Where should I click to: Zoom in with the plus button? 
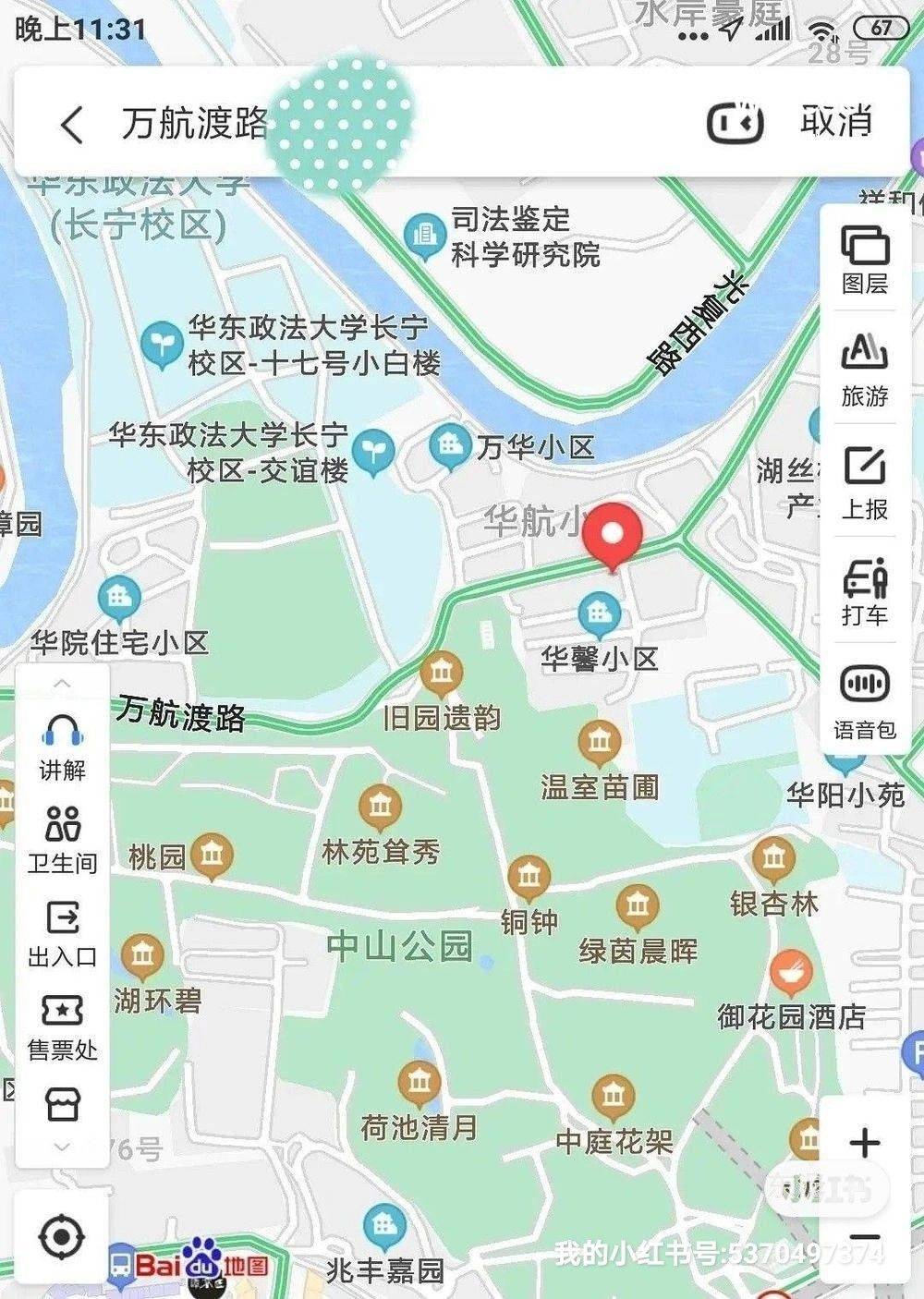[x=865, y=1143]
